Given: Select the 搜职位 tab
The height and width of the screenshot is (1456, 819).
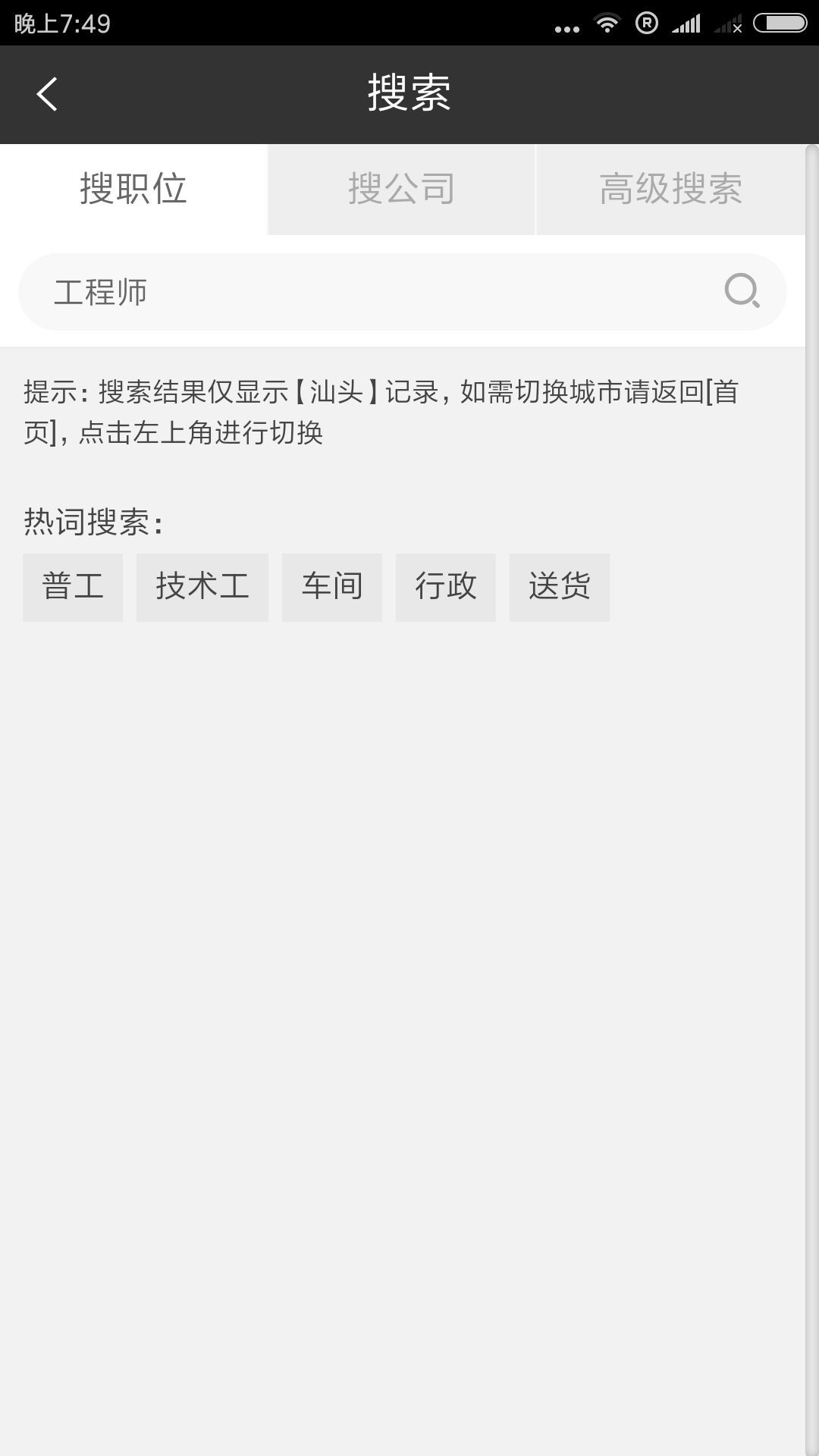Looking at the screenshot, I should pyautogui.click(x=133, y=189).
